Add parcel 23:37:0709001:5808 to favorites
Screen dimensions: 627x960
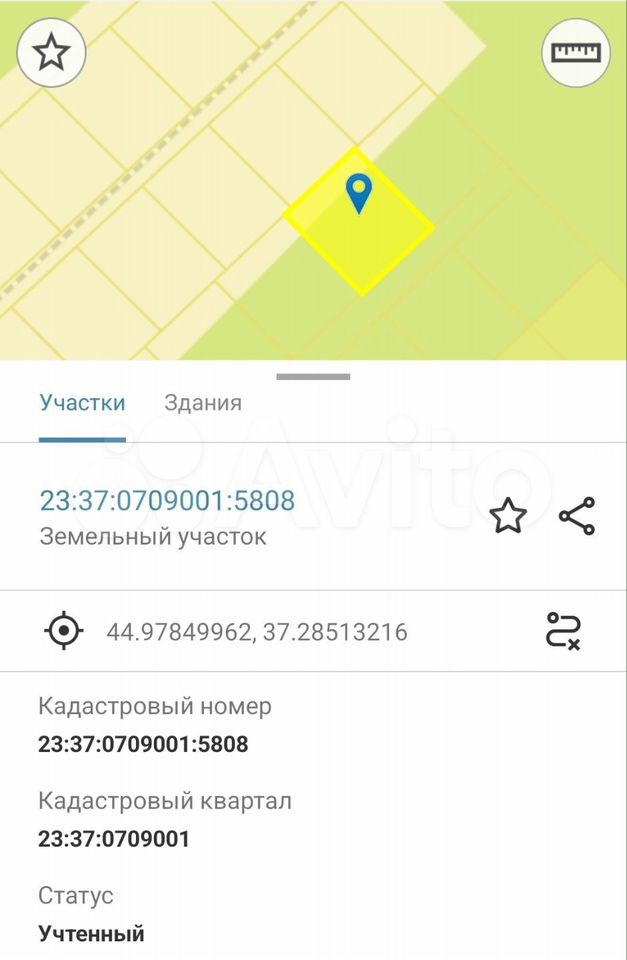(x=508, y=517)
